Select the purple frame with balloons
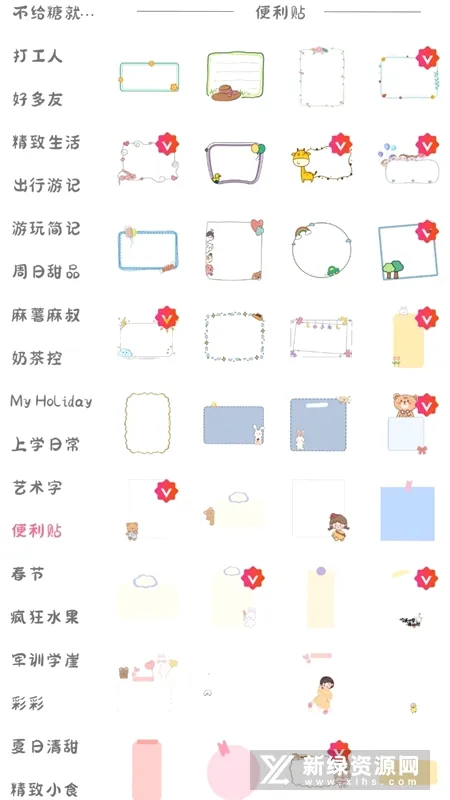 point(235,163)
